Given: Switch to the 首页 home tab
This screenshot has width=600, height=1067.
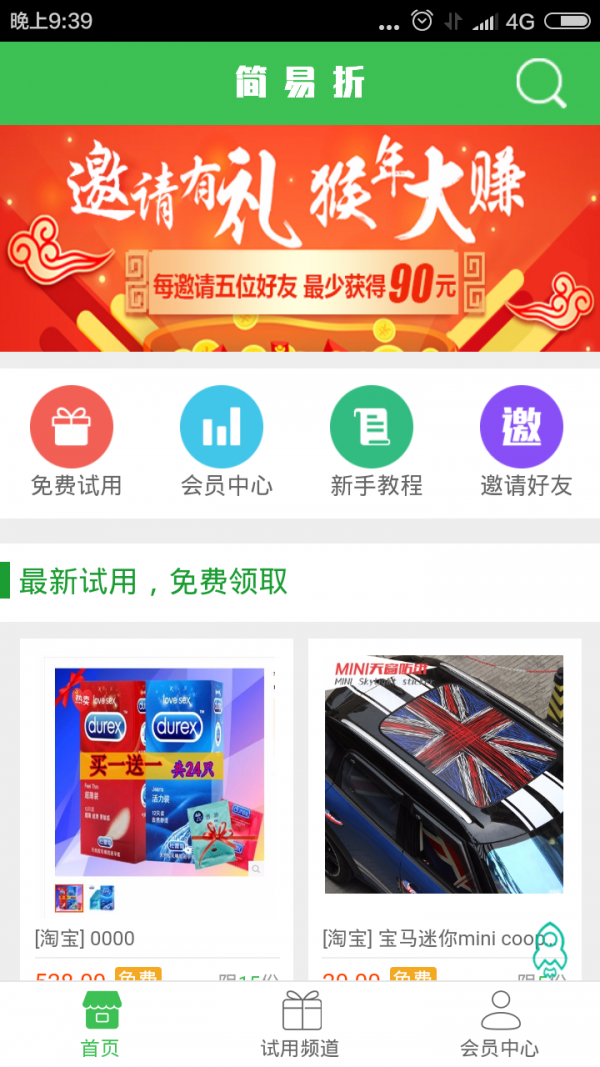Looking at the screenshot, I should pyautogui.click(x=100, y=1024).
